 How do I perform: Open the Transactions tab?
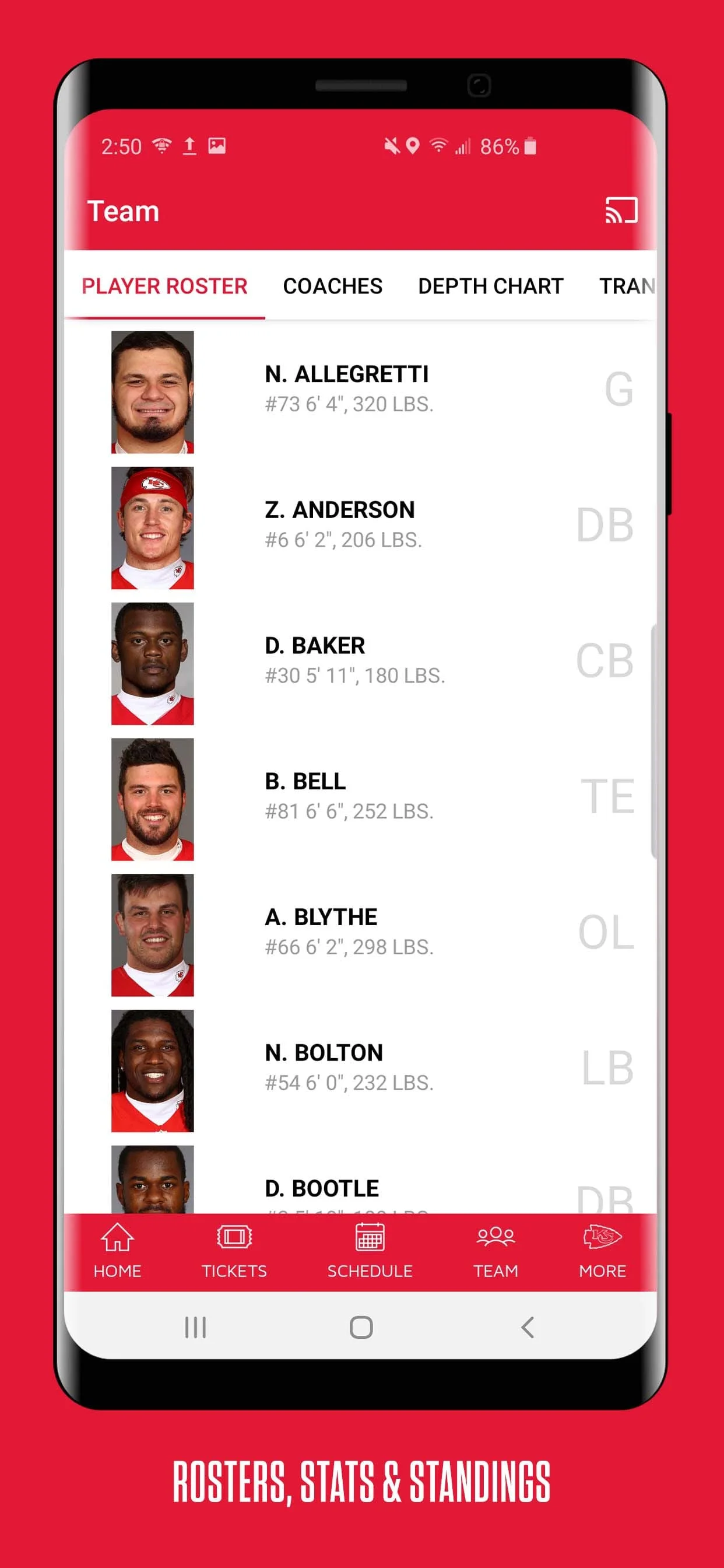(x=627, y=286)
